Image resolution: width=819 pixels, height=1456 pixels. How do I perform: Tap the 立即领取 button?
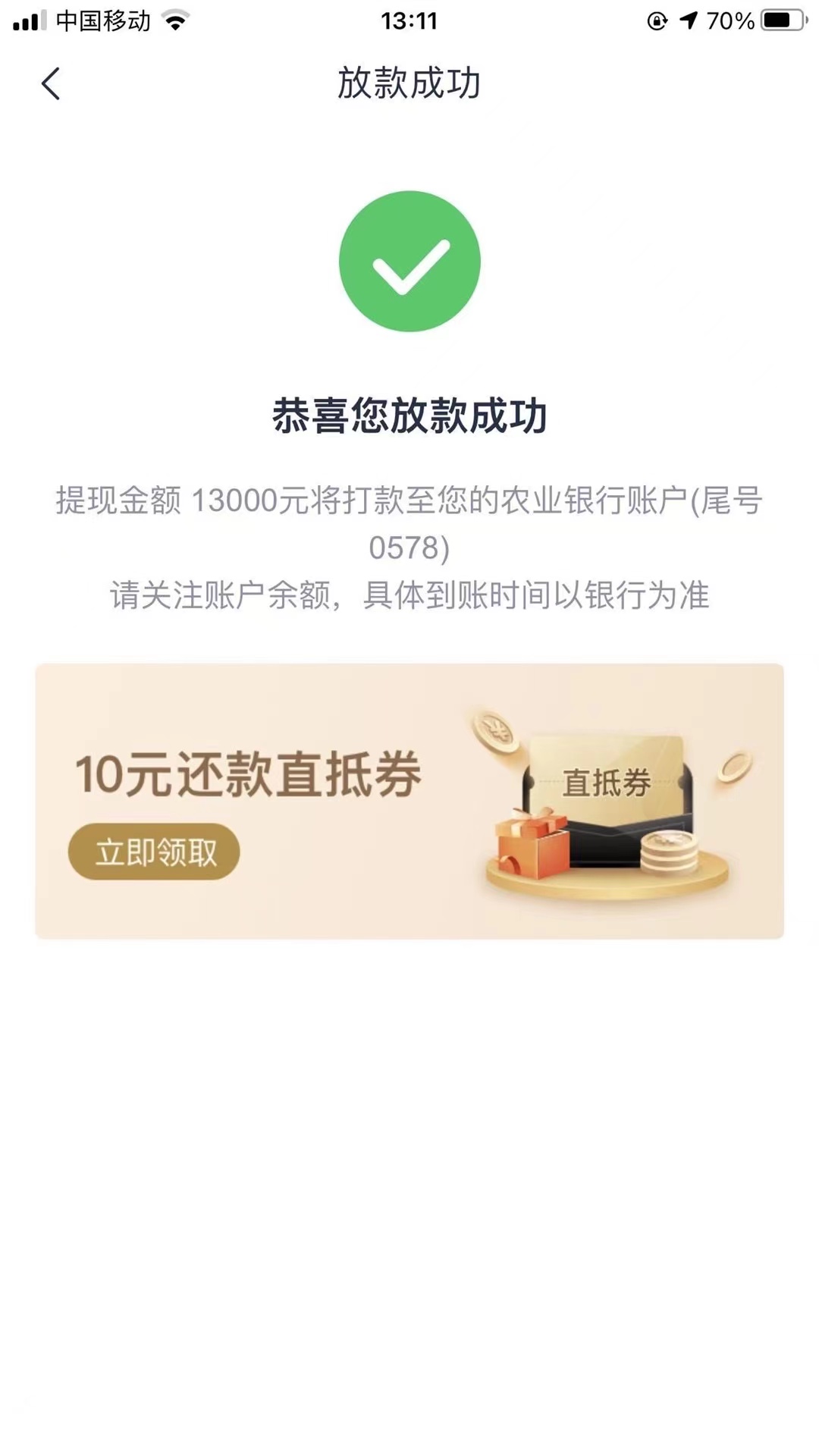pos(154,852)
